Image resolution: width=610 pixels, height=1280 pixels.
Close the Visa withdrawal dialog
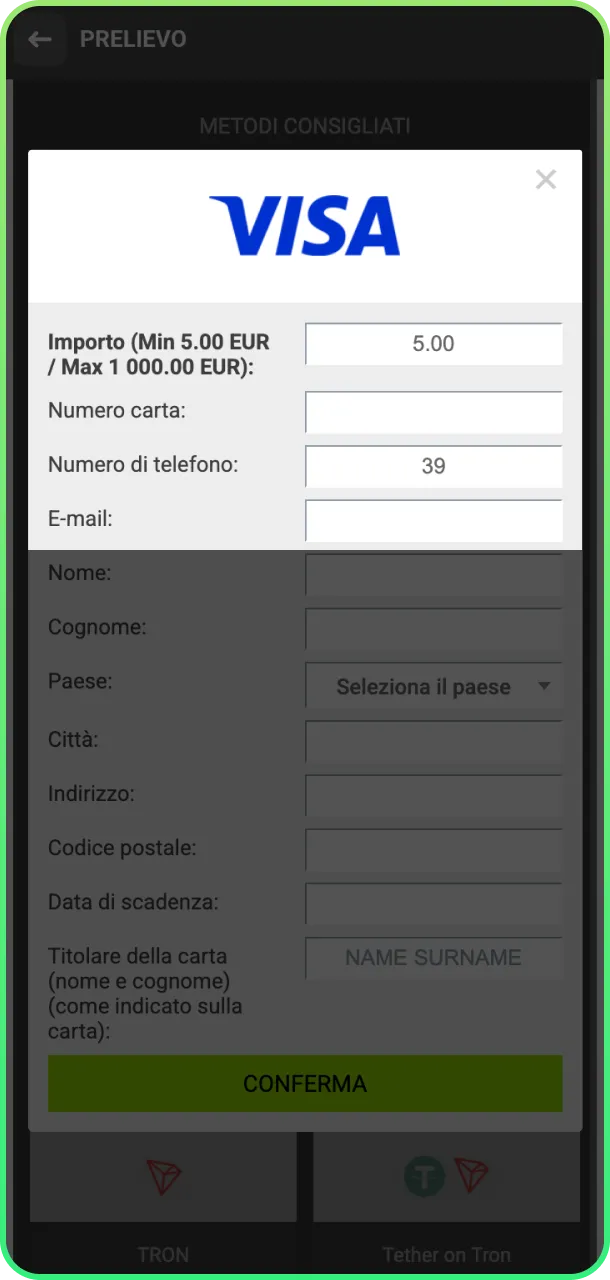coord(545,180)
